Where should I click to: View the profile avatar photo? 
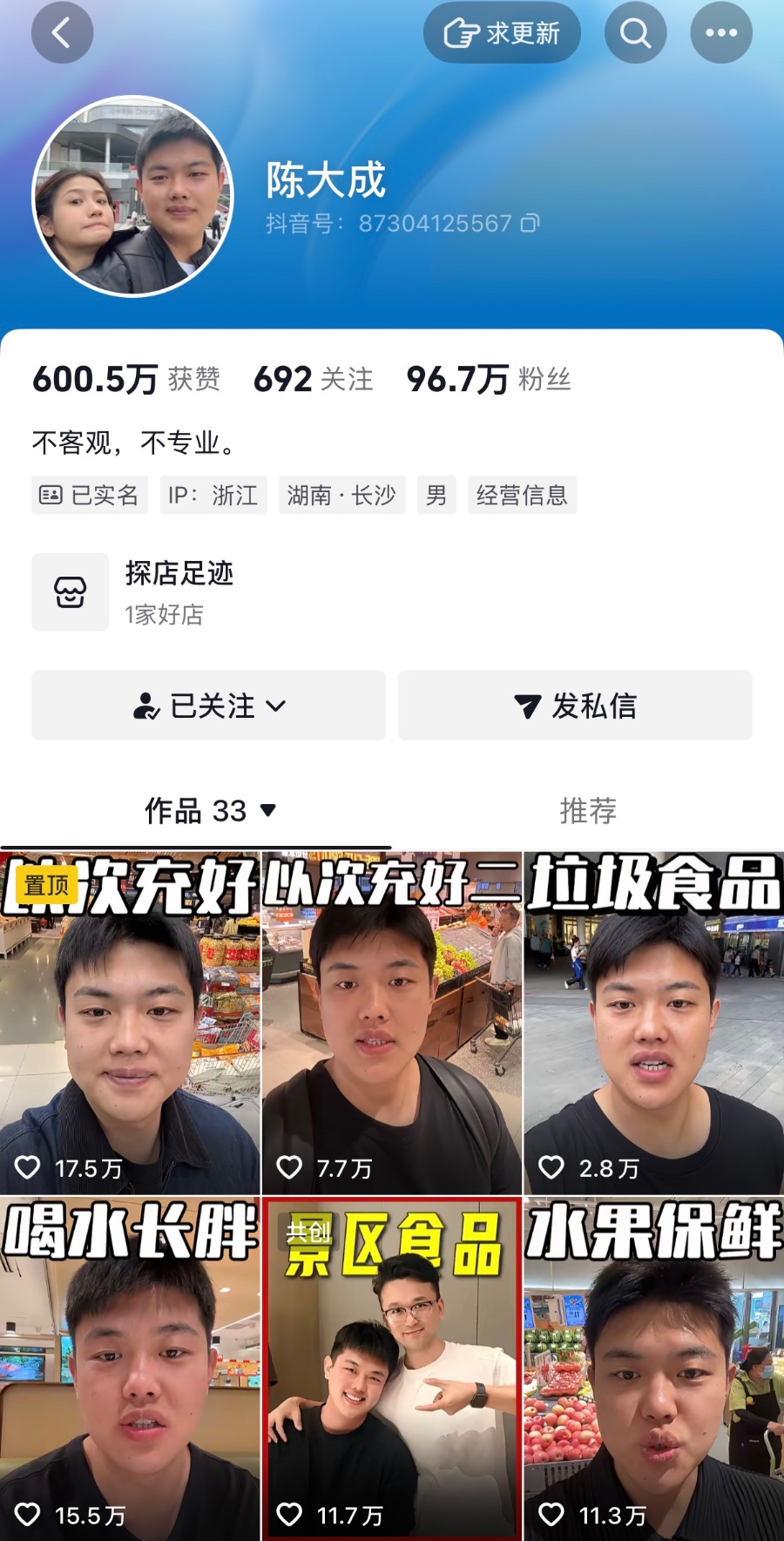pyautogui.click(x=133, y=196)
